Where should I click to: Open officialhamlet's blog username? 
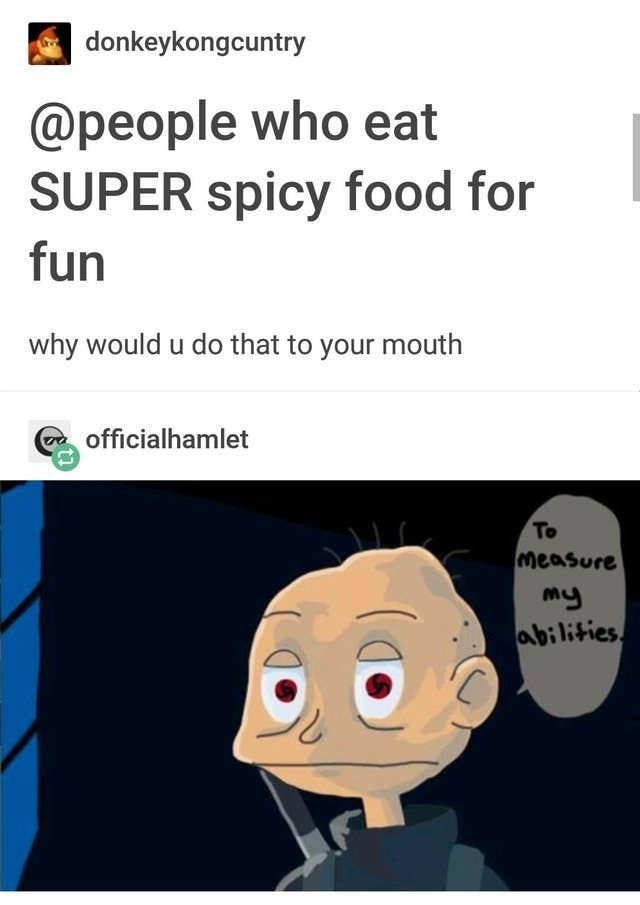click(167, 438)
